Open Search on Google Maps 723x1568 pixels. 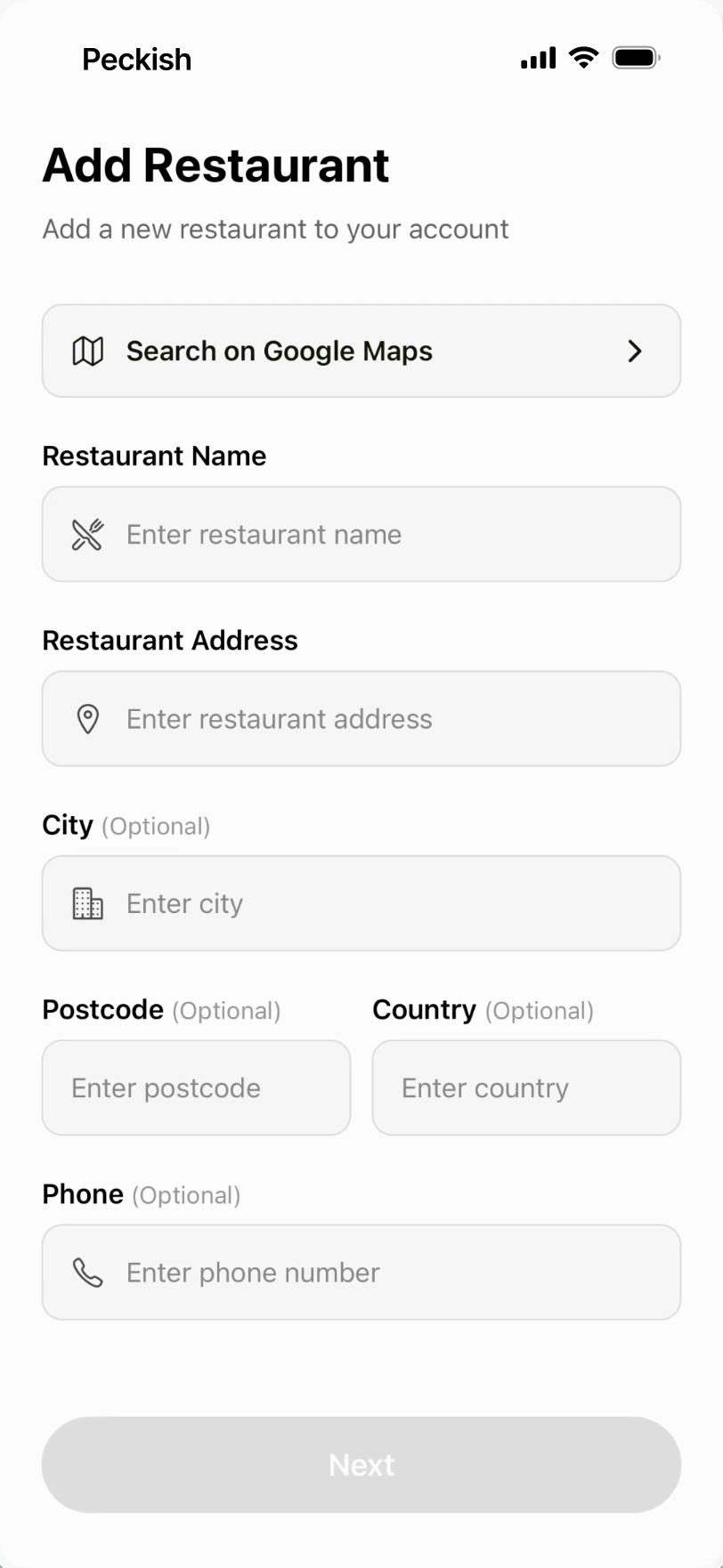(x=361, y=351)
